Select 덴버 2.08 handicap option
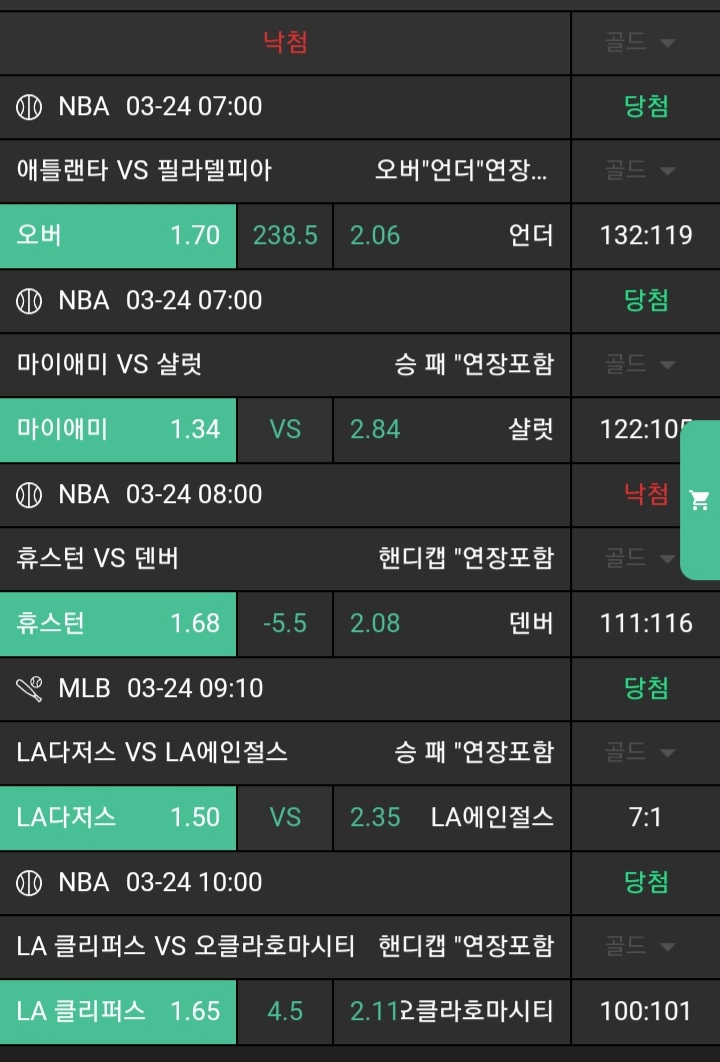The height and width of the screenshot is (1062, 720). [x=452, y=624]
